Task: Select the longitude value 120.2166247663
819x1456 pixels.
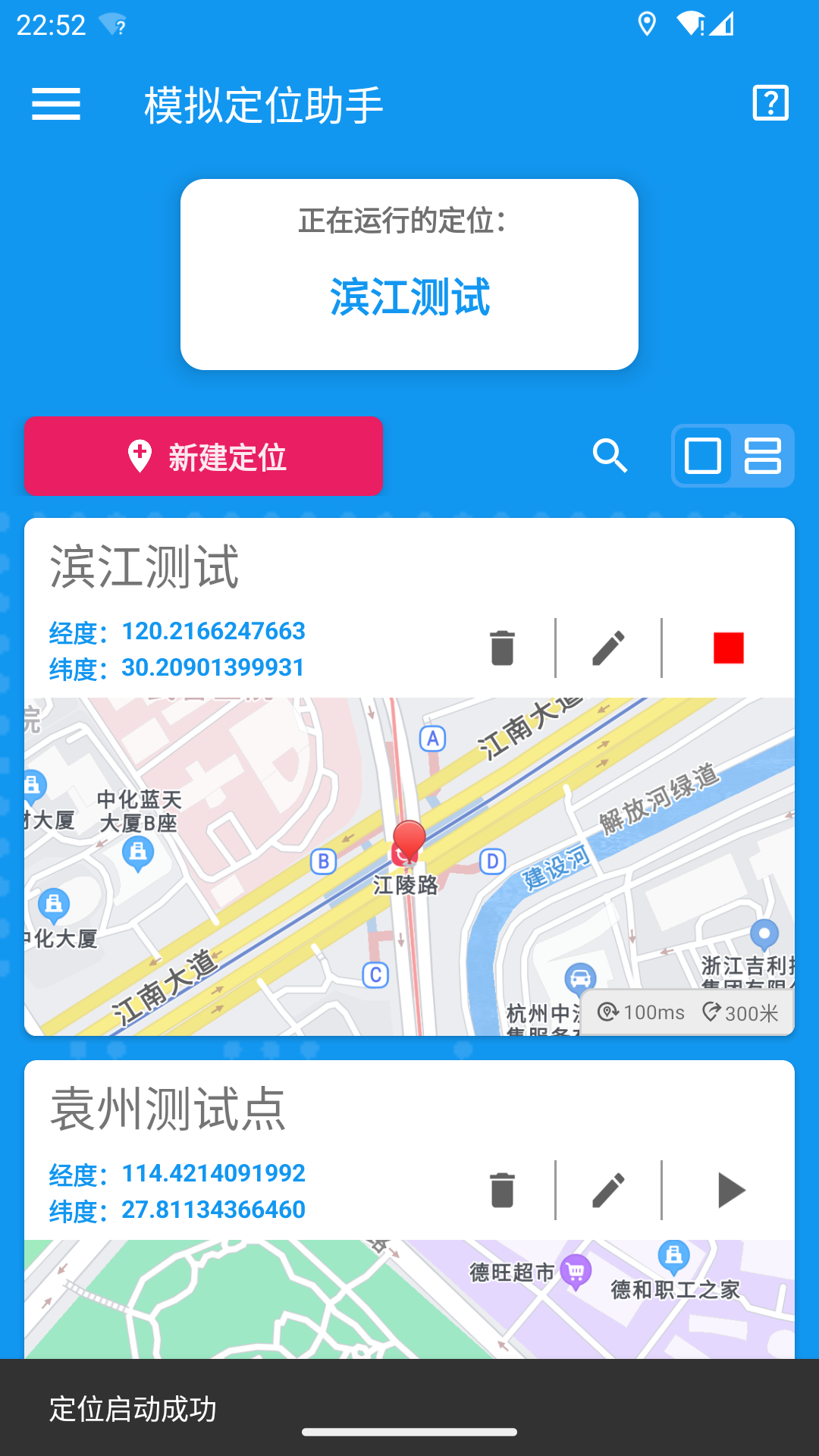Action: click(215, 631)
